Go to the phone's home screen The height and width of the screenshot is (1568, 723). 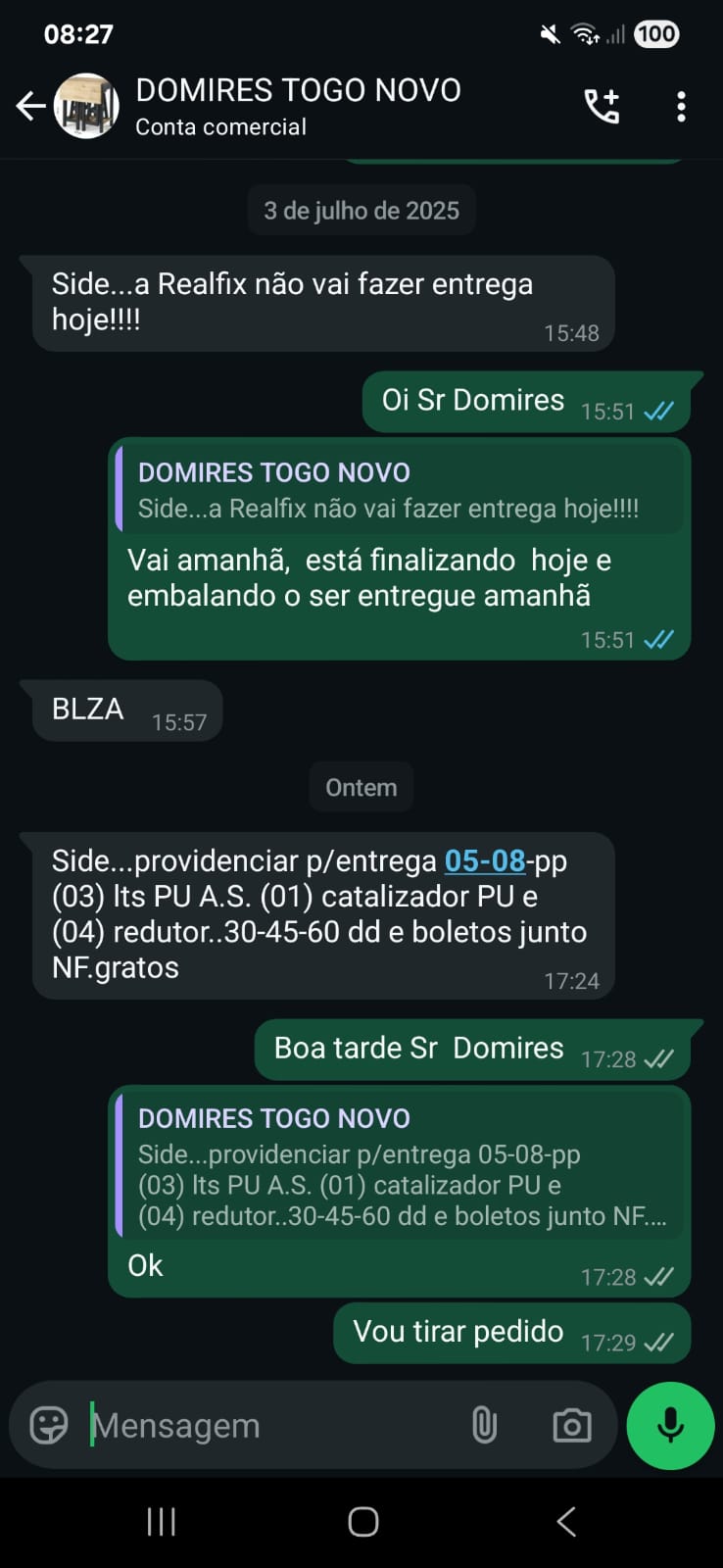point(362,1521)
